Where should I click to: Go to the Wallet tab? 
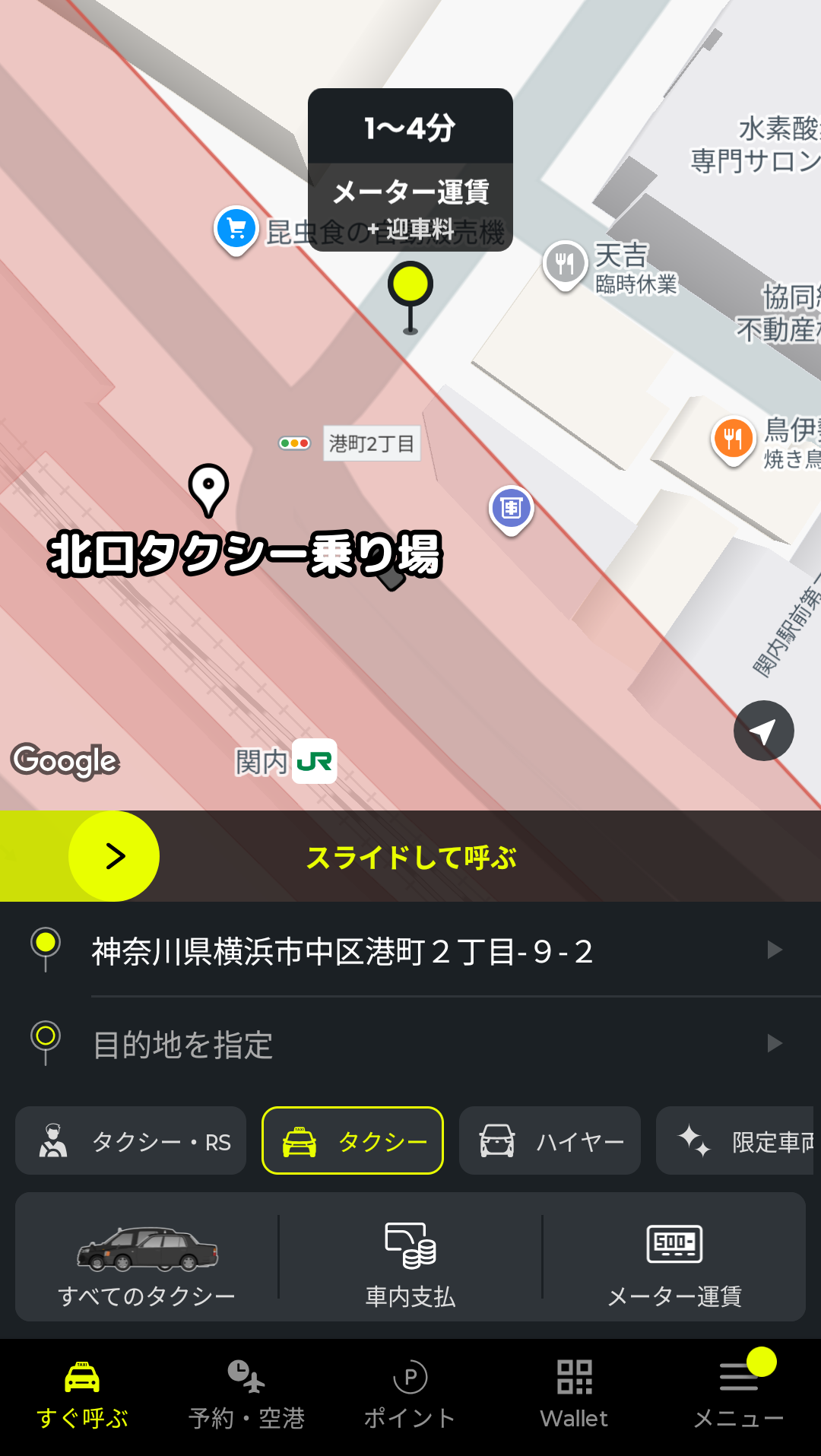pyautogui.click(x=574, y=1396)
